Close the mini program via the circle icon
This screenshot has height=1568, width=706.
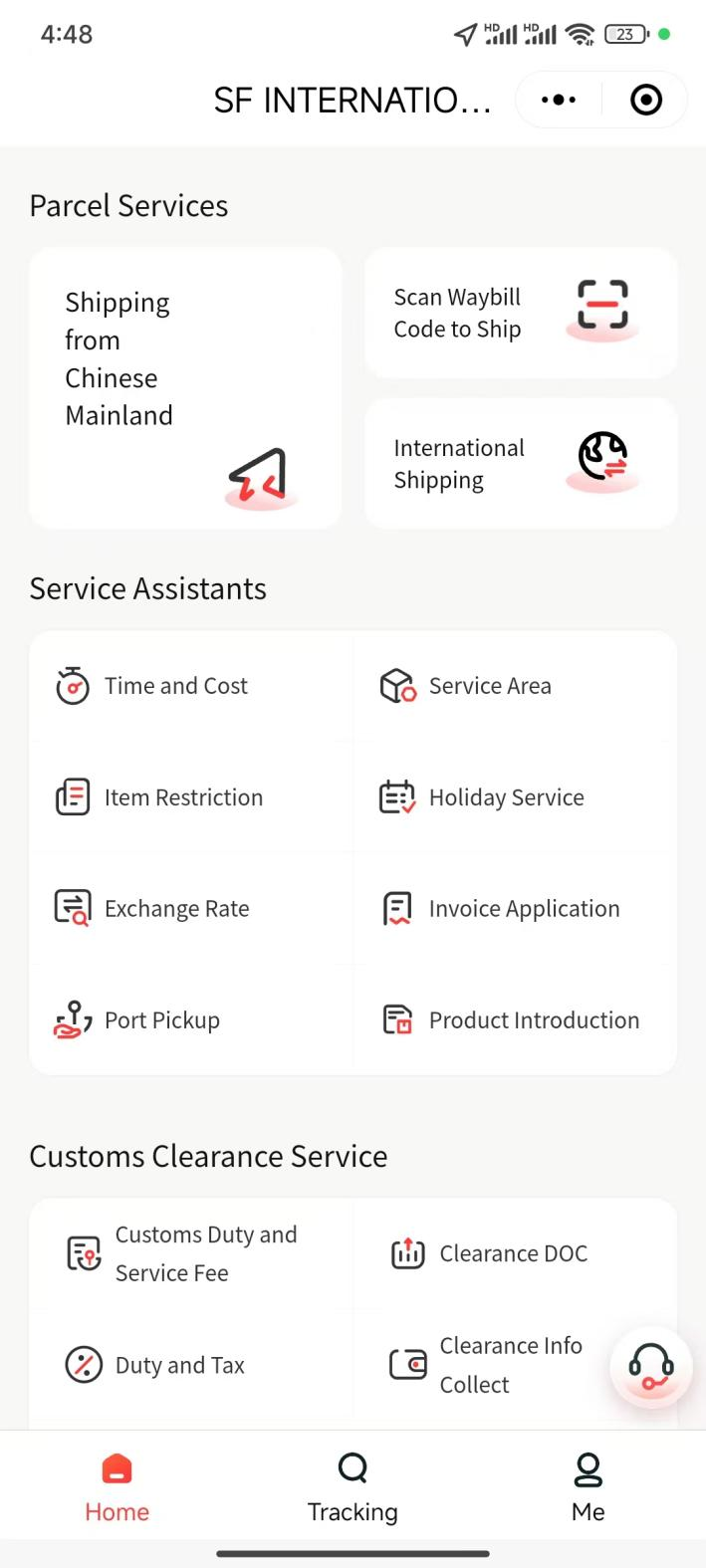[x=646, y=100]
